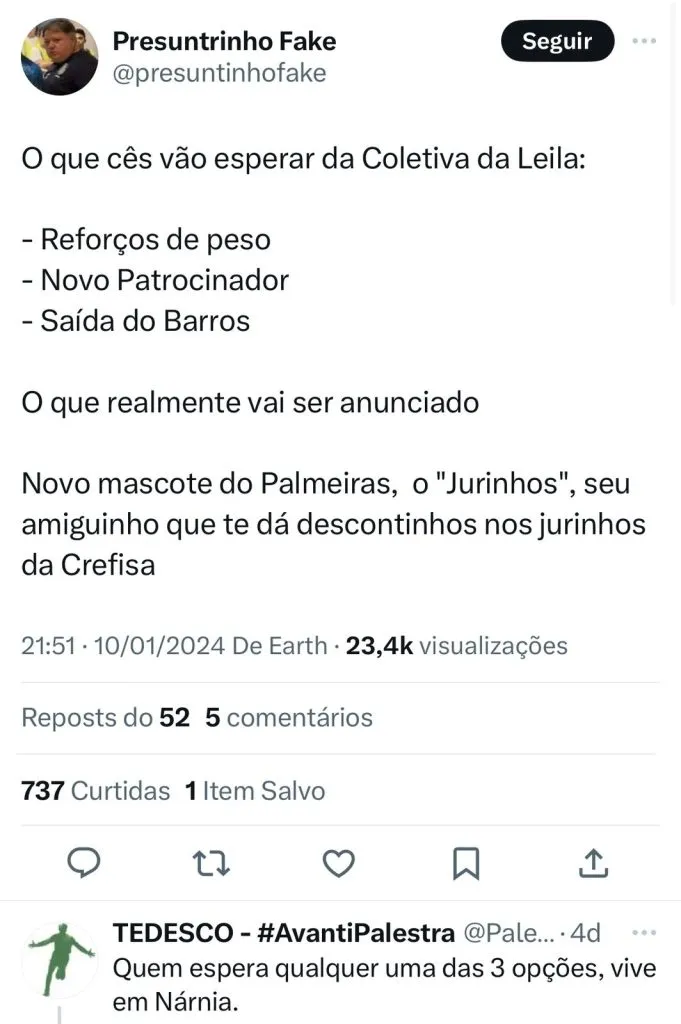Open the three-dot overflow menu
Screen dimensions: 681x1024
[645, 41]
